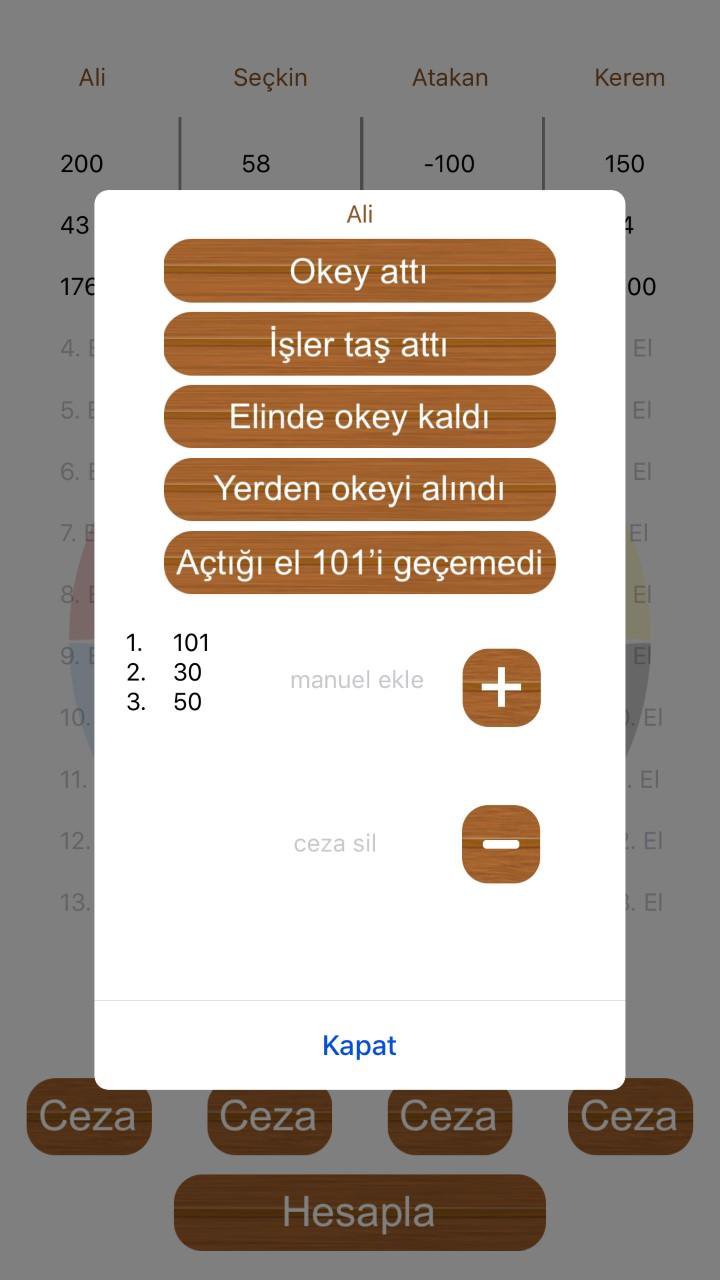Apply the "Elinde okey kaldı" penalty
The width and height of the screenshot is (720, 1280).
click(x=359, y=416)
